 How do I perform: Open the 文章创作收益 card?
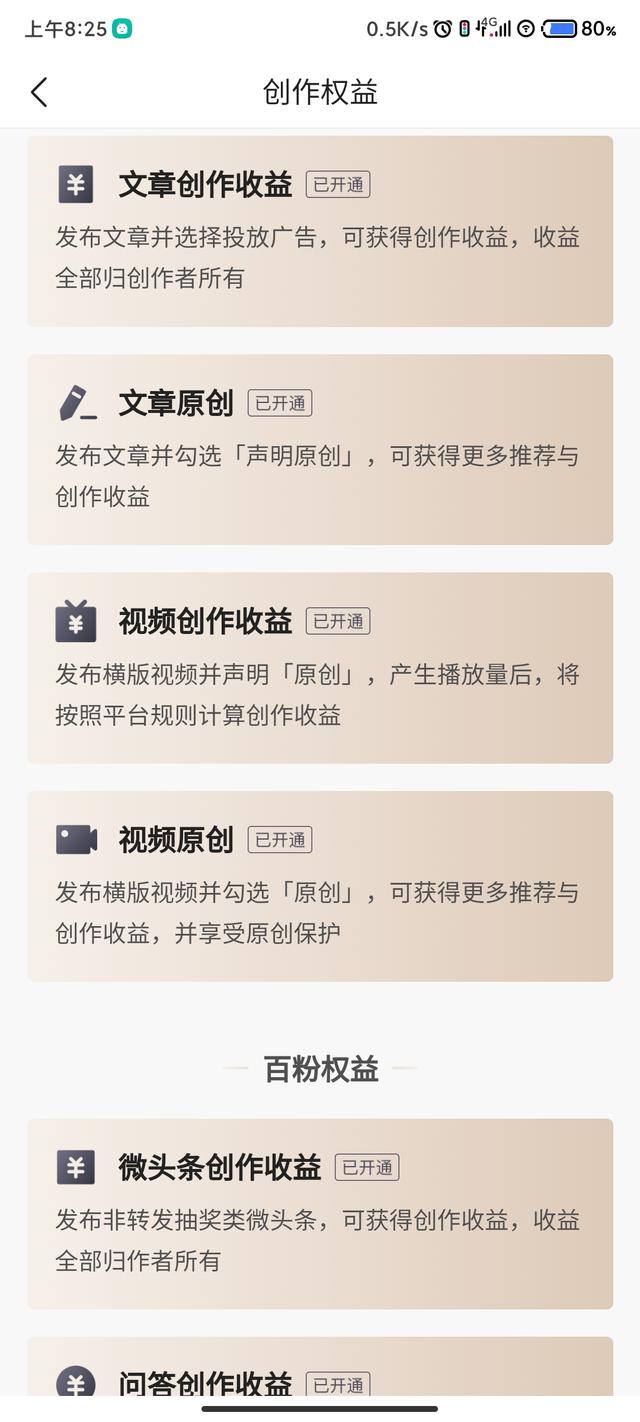coord(320,232)
